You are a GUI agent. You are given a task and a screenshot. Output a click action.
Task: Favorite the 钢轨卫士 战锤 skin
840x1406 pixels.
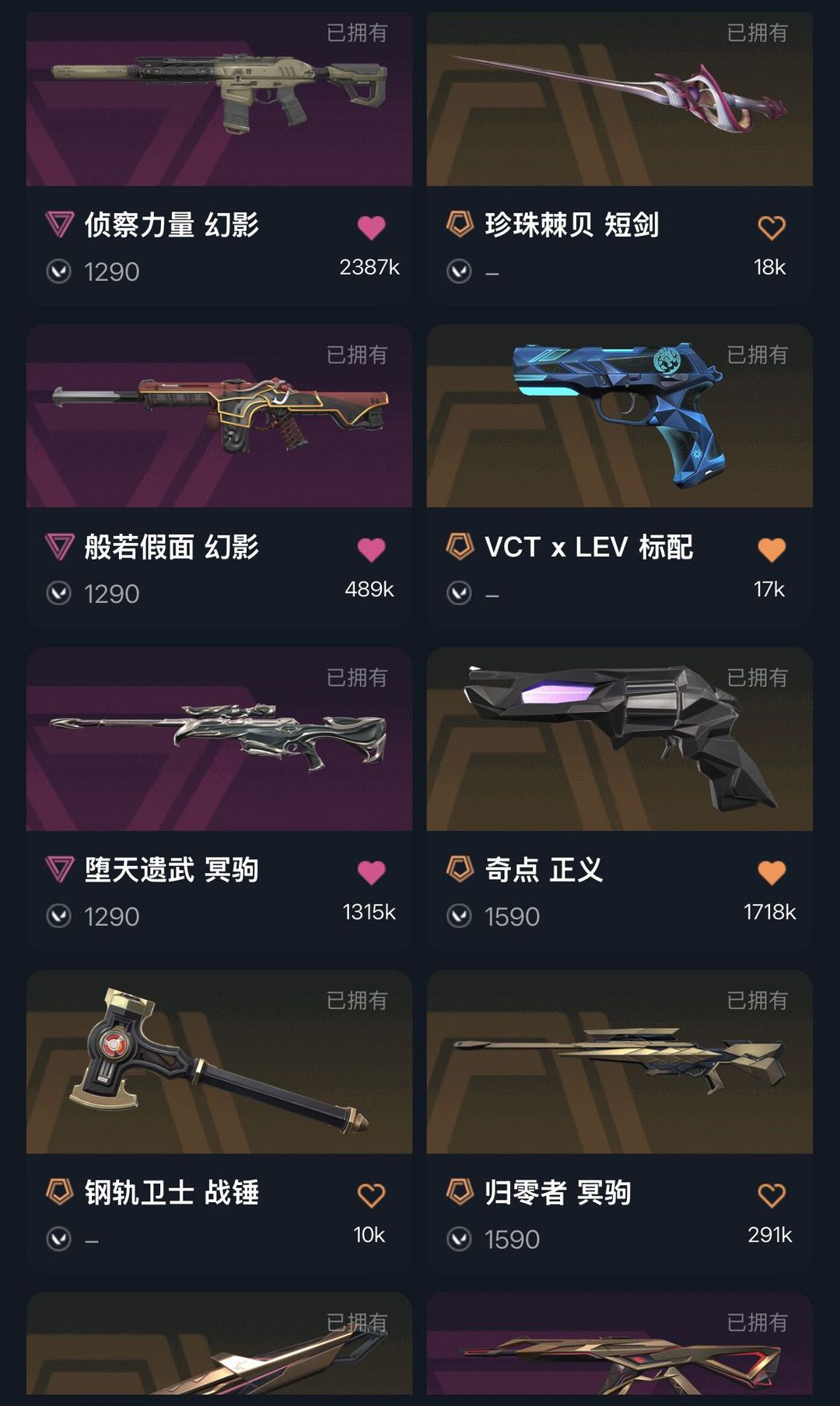[x=373, y=1194]
